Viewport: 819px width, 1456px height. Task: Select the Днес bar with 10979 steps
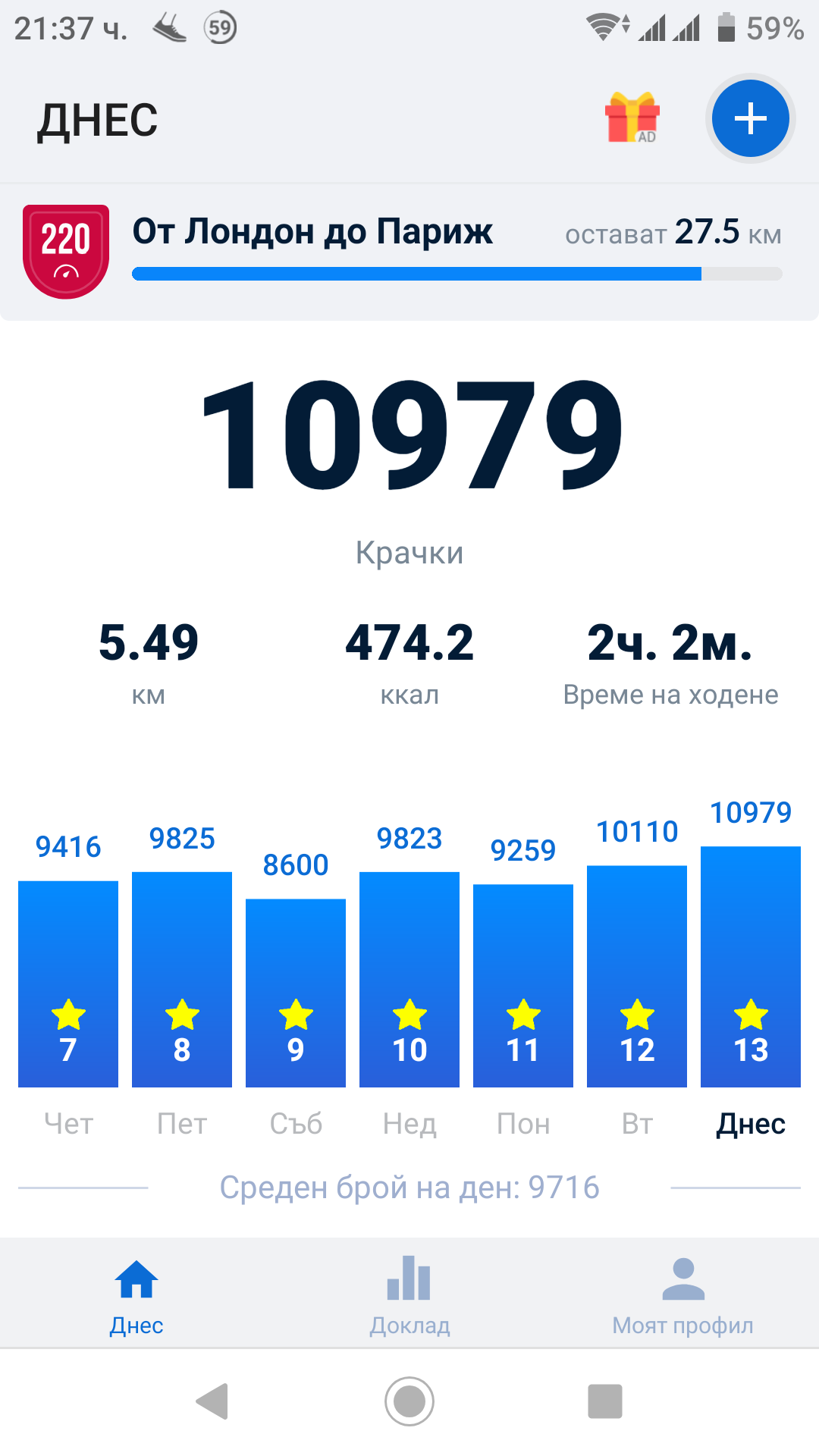(x=751, y=966)
